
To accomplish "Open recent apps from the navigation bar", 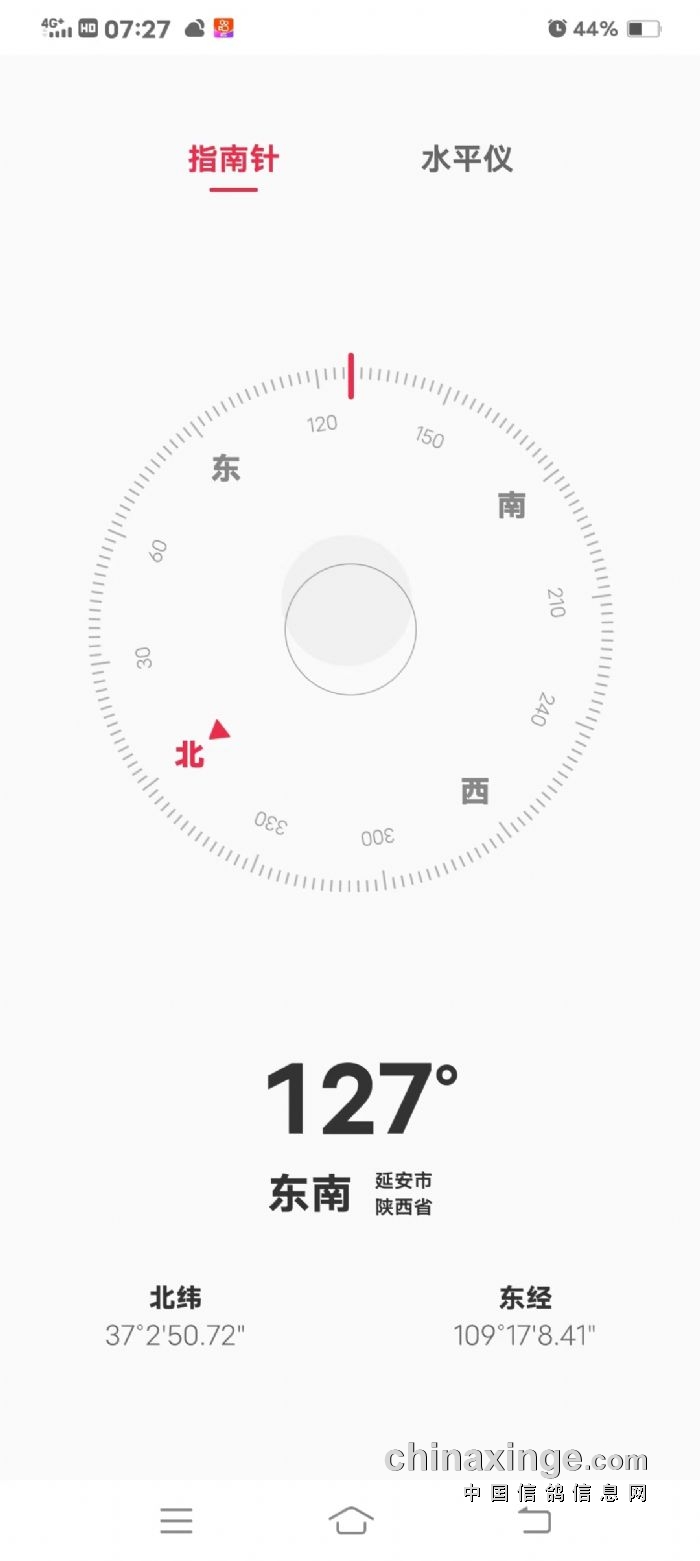I will pos(176,1521).
